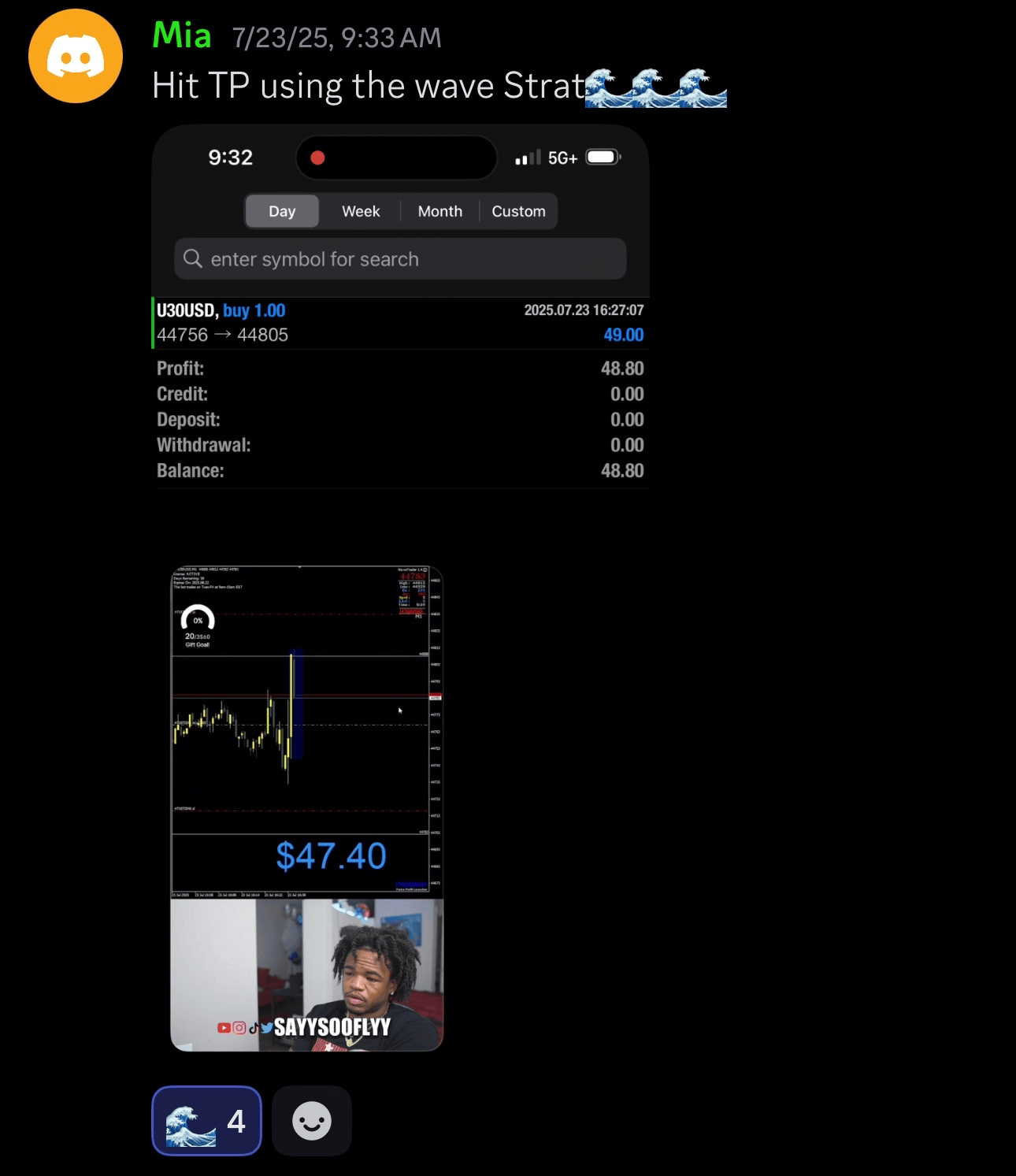Add a new reaction to the message
The height and width of the screenshot is (1176, 1016).
[x=312, y=1120]
